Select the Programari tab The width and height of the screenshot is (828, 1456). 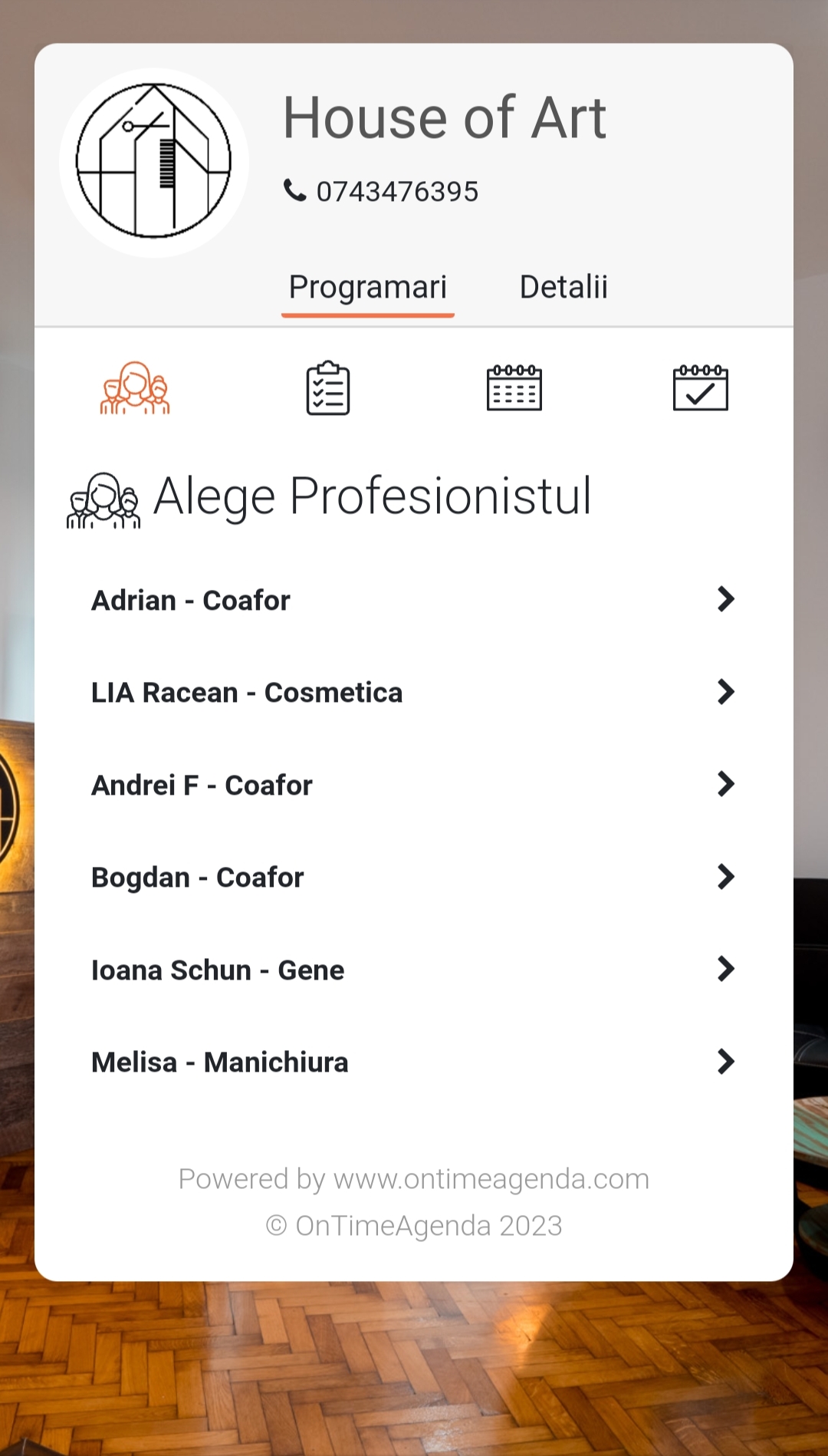tap(368, 288)
